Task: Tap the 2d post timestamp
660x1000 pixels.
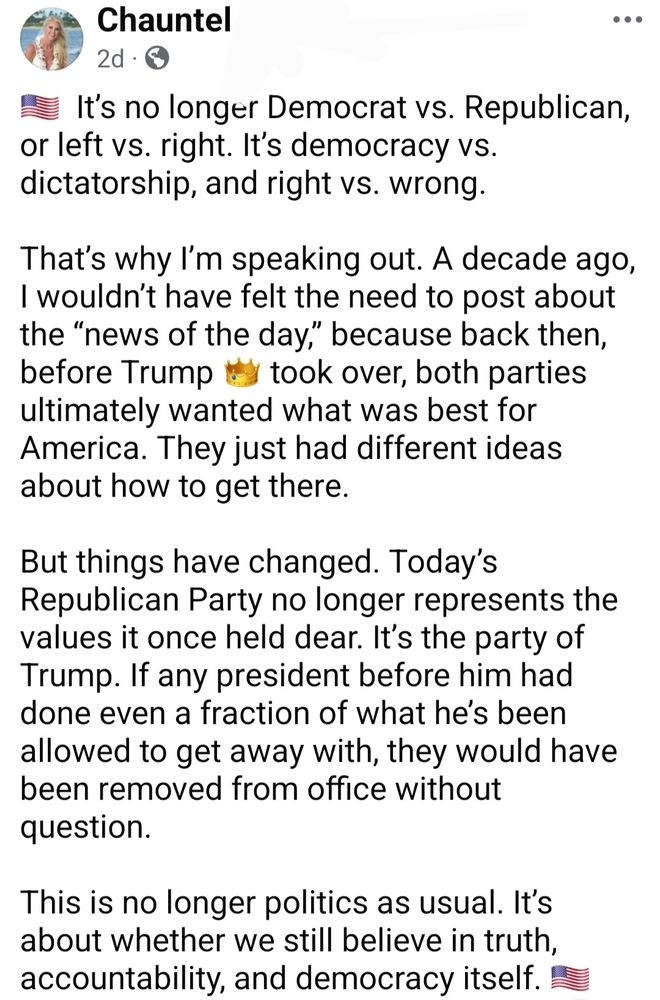Action: [110, 58]
